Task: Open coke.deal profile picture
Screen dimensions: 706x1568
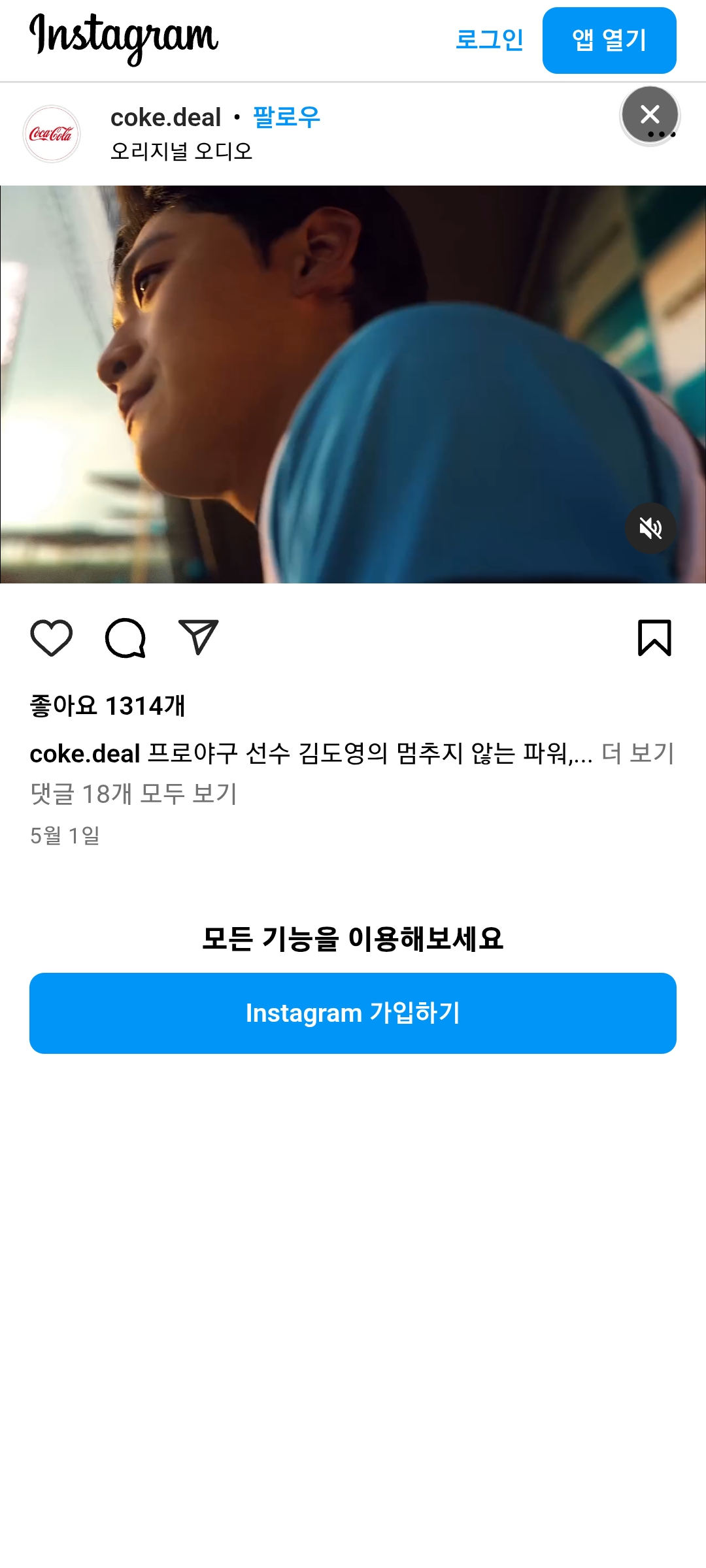Action: tap(52, 134)
